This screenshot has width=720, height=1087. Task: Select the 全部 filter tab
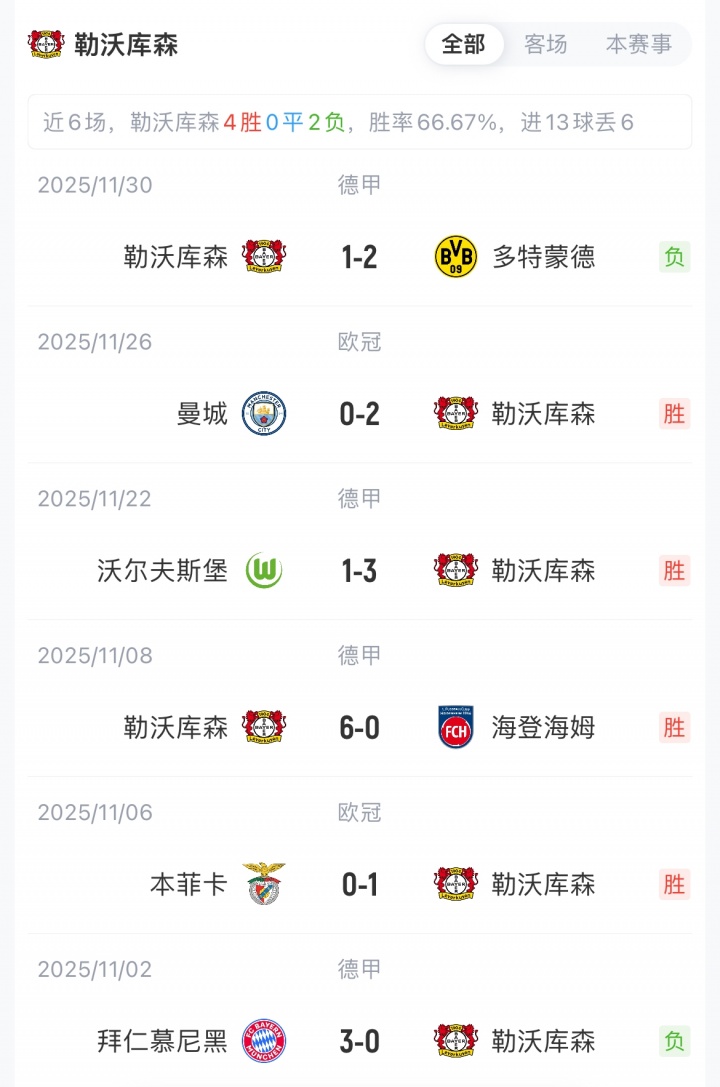(x=464, y=45)
